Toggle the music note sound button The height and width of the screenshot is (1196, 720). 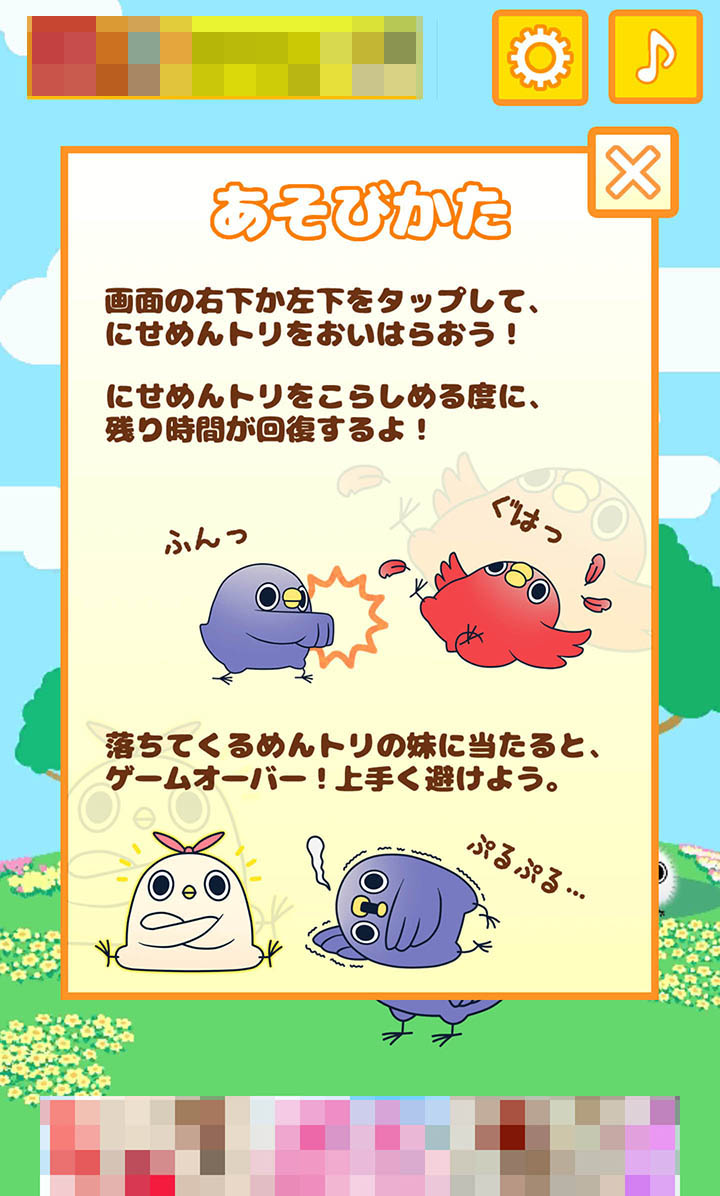(655, 57)
